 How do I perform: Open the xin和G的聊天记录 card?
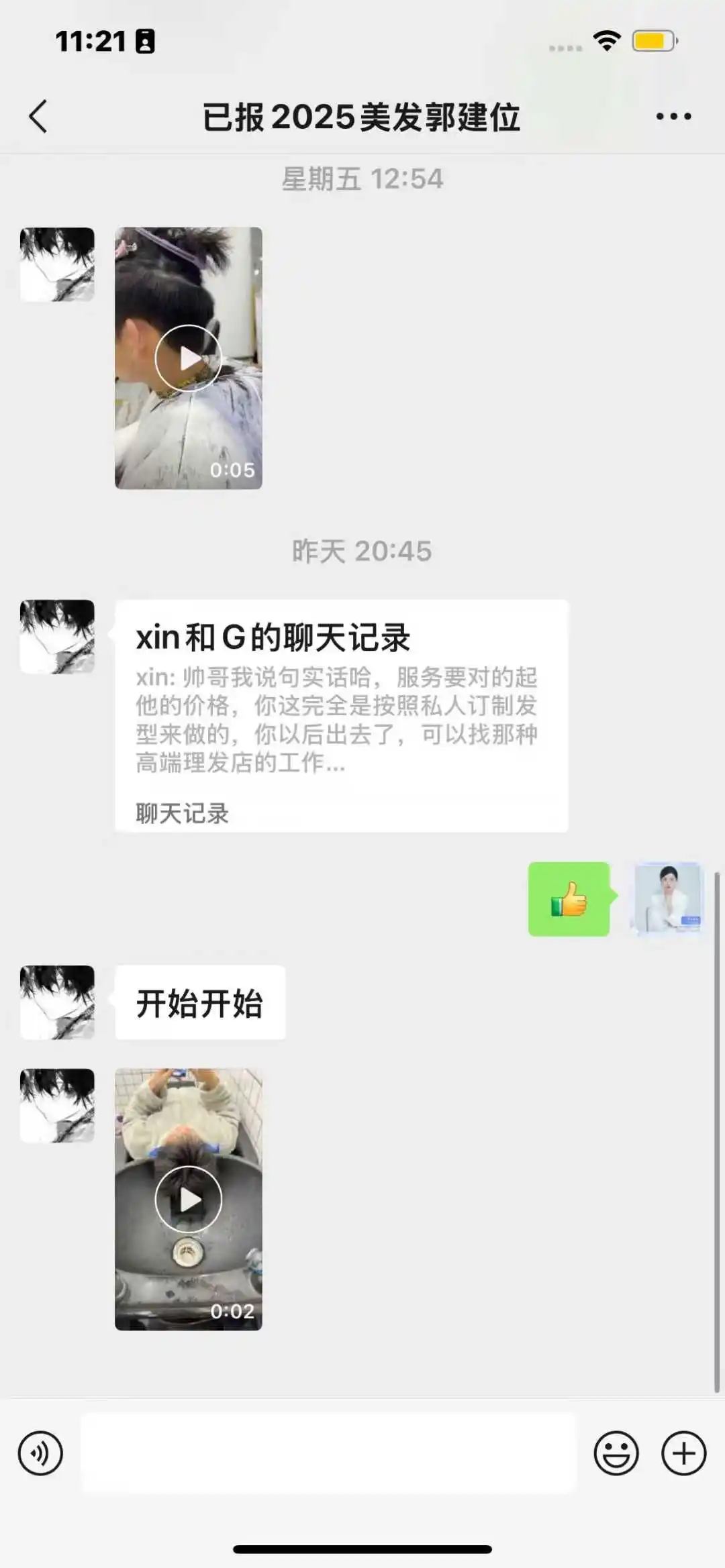[x=341, y=715]
